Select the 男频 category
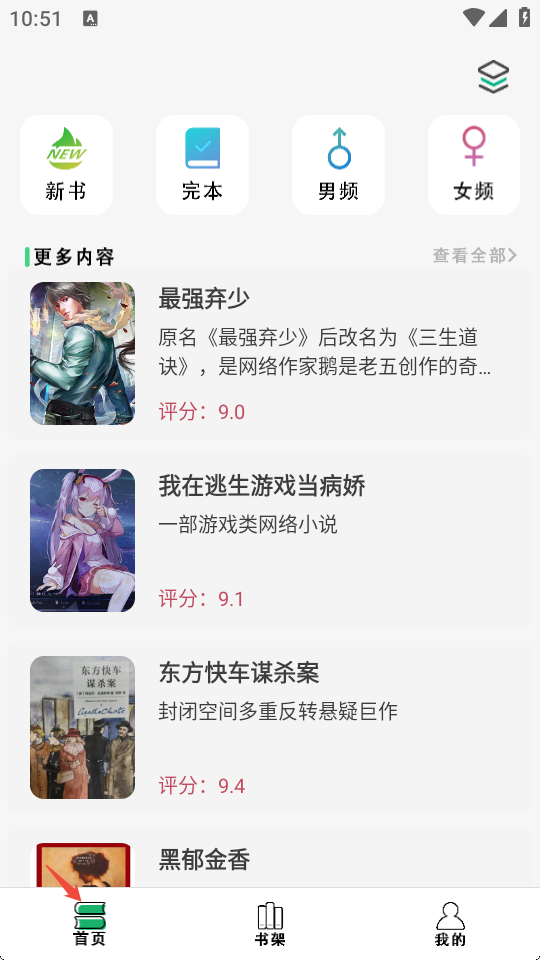Image resolution: width=540 pixels, height=960 pixels. click(x=339, y=165)
